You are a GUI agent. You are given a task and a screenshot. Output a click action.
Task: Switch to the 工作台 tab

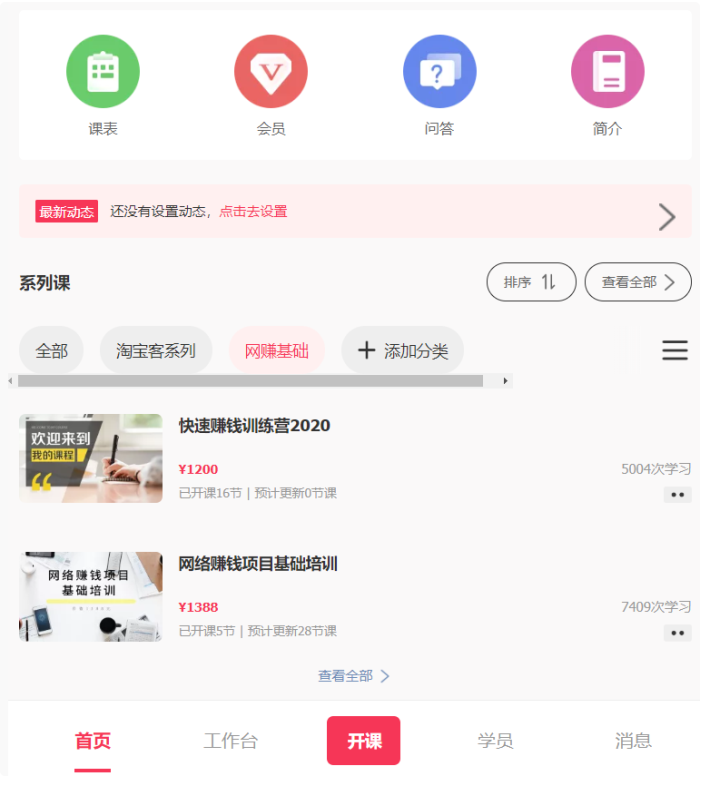coord(231,741)
